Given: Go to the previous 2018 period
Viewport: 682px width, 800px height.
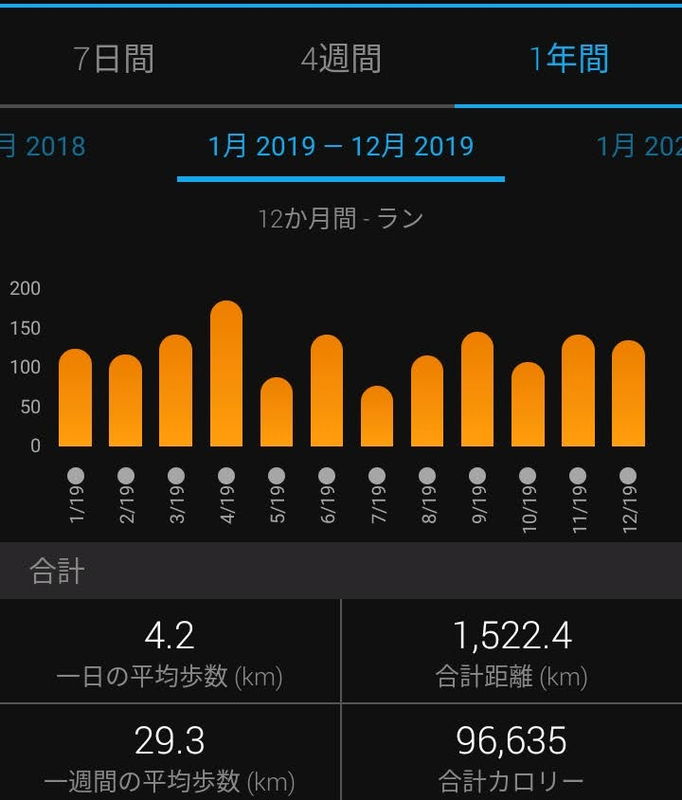Looking at the screenshot, I should coord(42,147).
